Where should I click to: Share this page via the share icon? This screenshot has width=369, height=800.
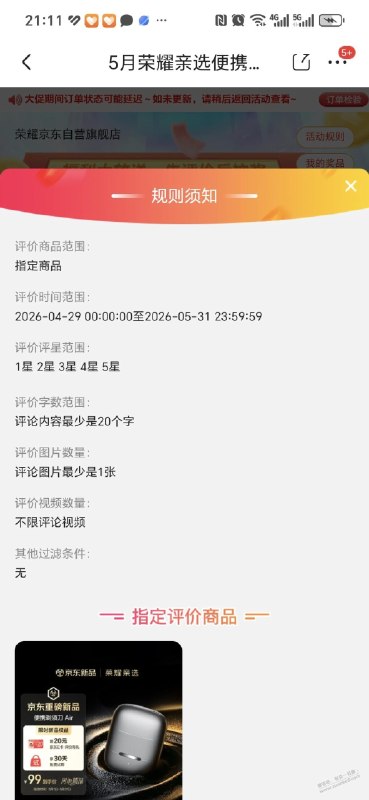click(x=301, y=62)
